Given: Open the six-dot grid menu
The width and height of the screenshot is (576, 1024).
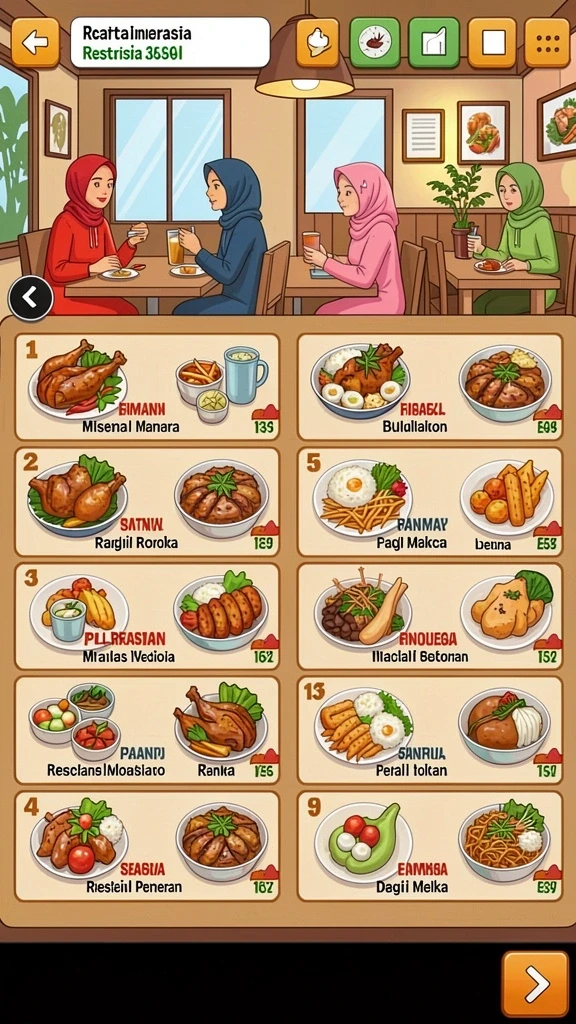Looking at the screenshot, I should (x=547, y=42).
